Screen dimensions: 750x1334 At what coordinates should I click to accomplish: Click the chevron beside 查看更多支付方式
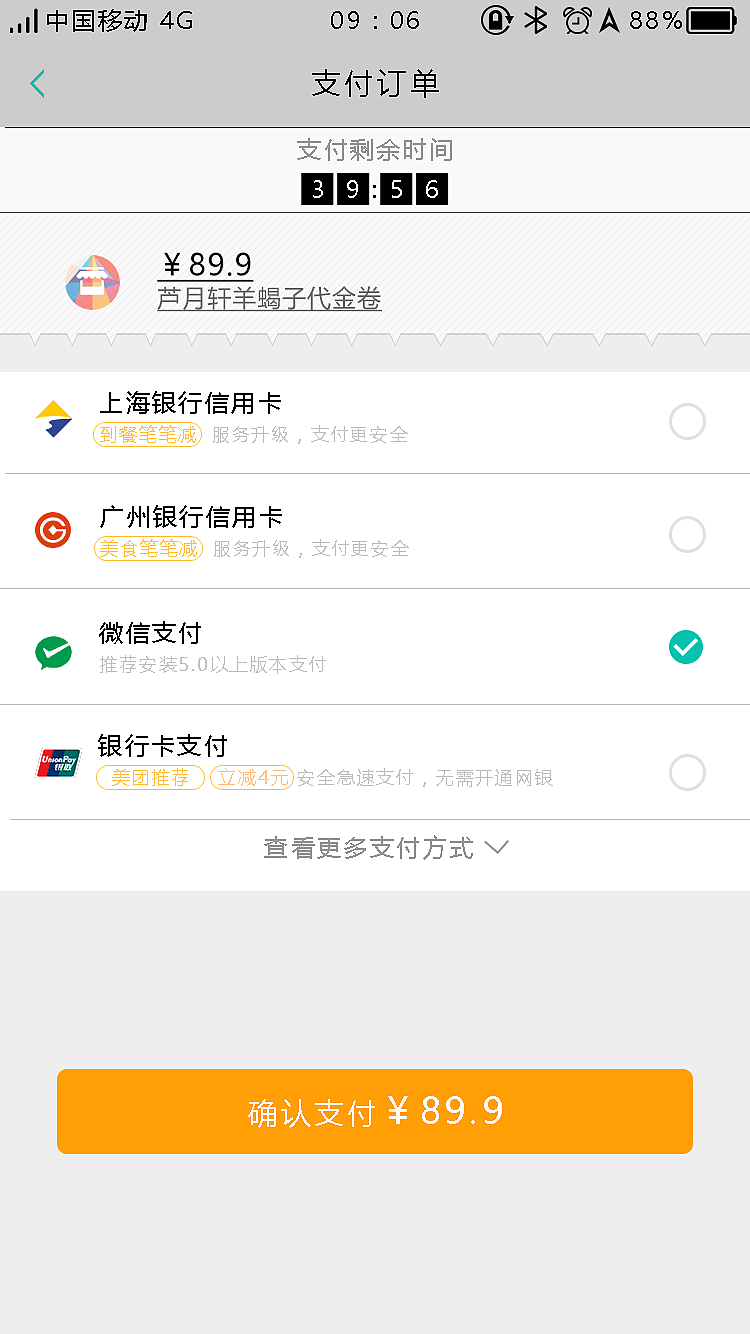497,847
